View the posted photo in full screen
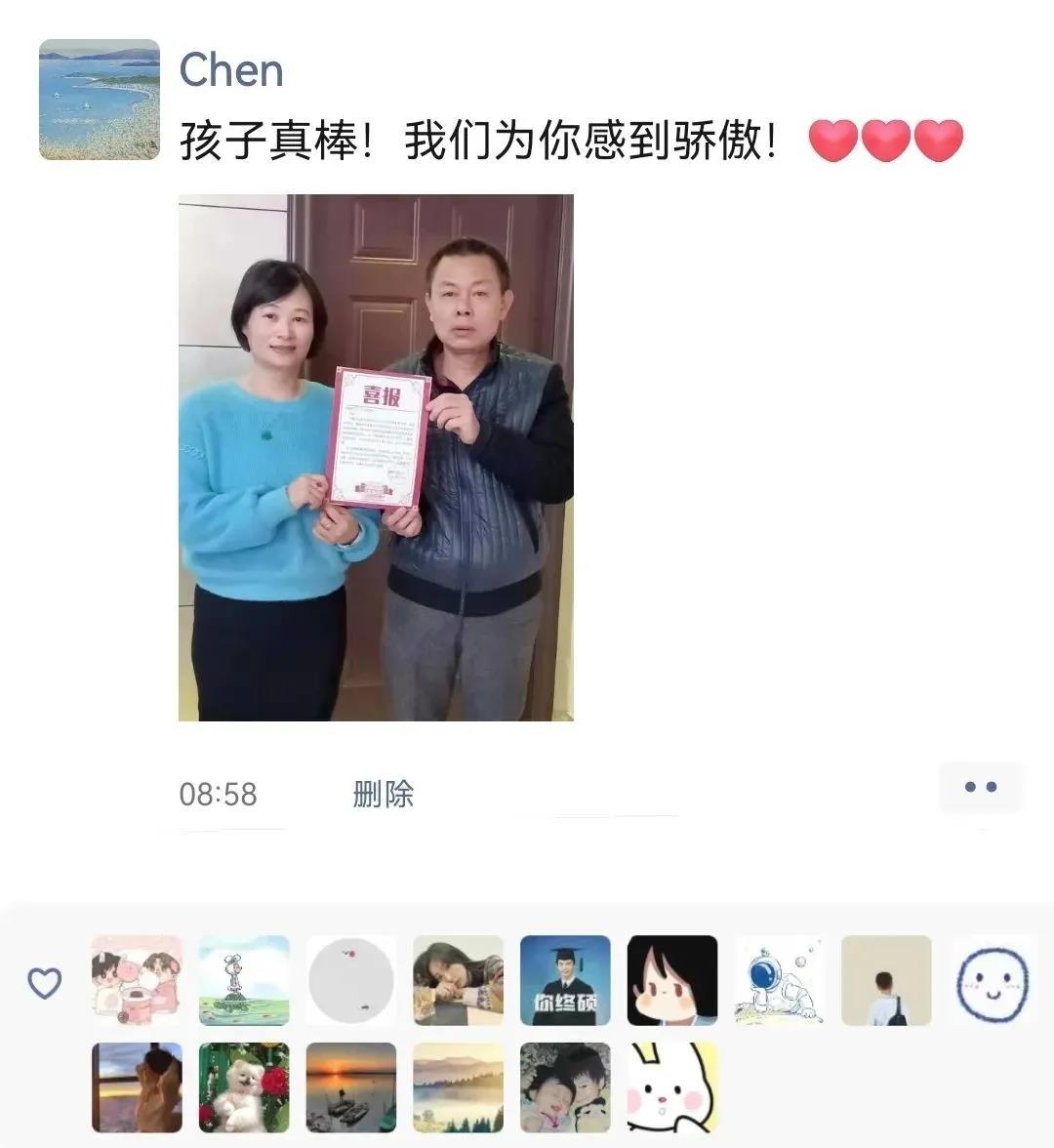This screenshot has width=1054, height=1148. [x=376, y=457]
